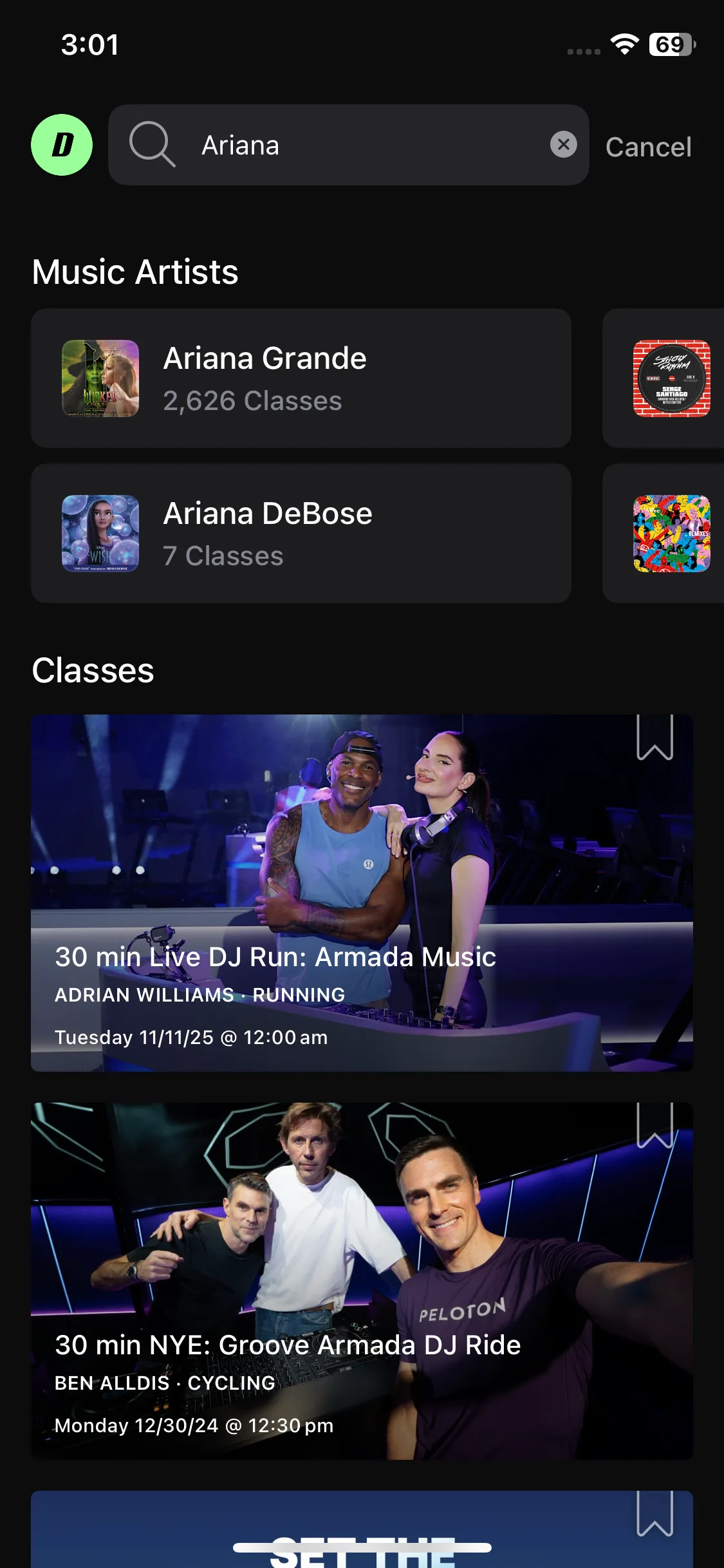Tap the search field containing Ariana
The width and height of the screenshot is (724, 1568).
[x=348, y=145]
